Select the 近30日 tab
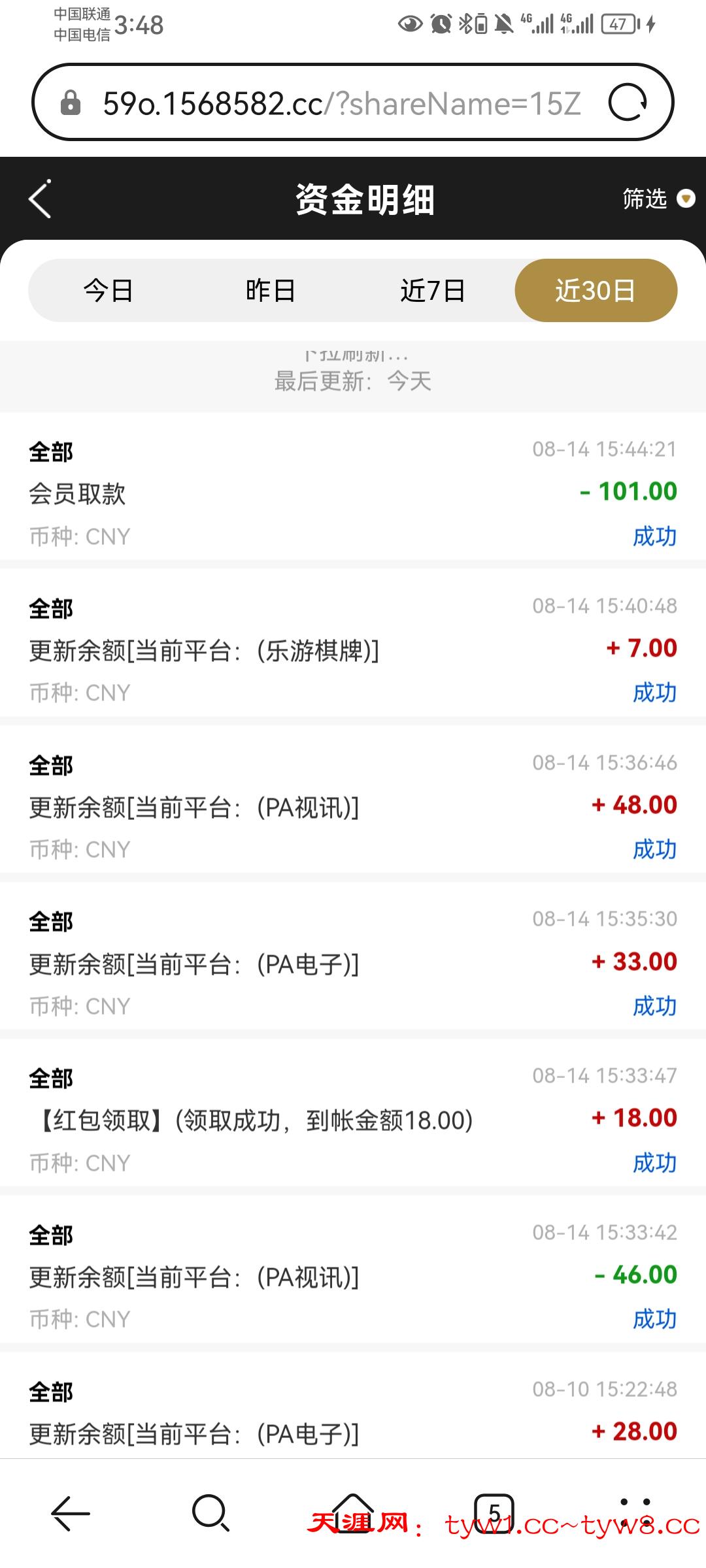706x1568 pixels. [x=596, y=291]
